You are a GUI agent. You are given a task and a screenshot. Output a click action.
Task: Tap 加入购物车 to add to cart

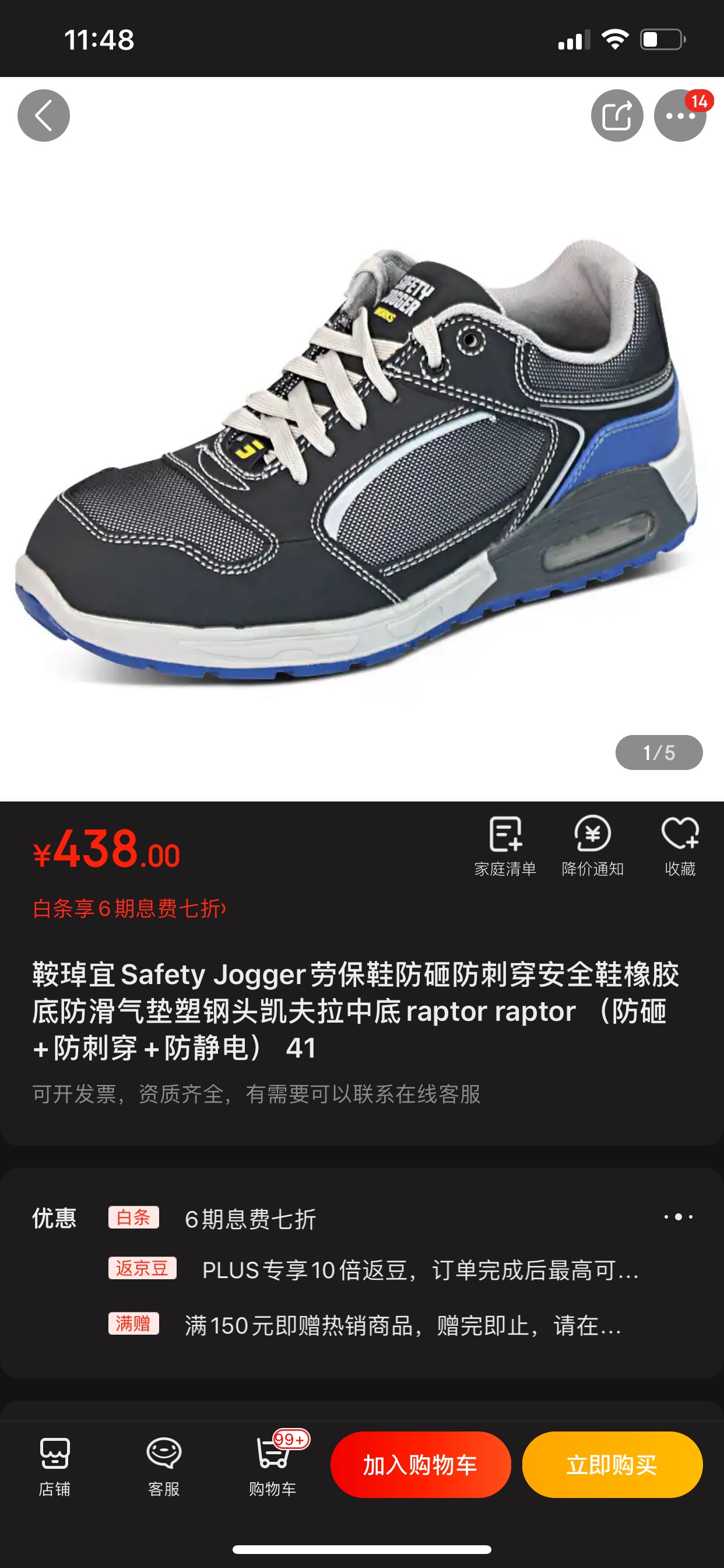(x=420, y=1465)
